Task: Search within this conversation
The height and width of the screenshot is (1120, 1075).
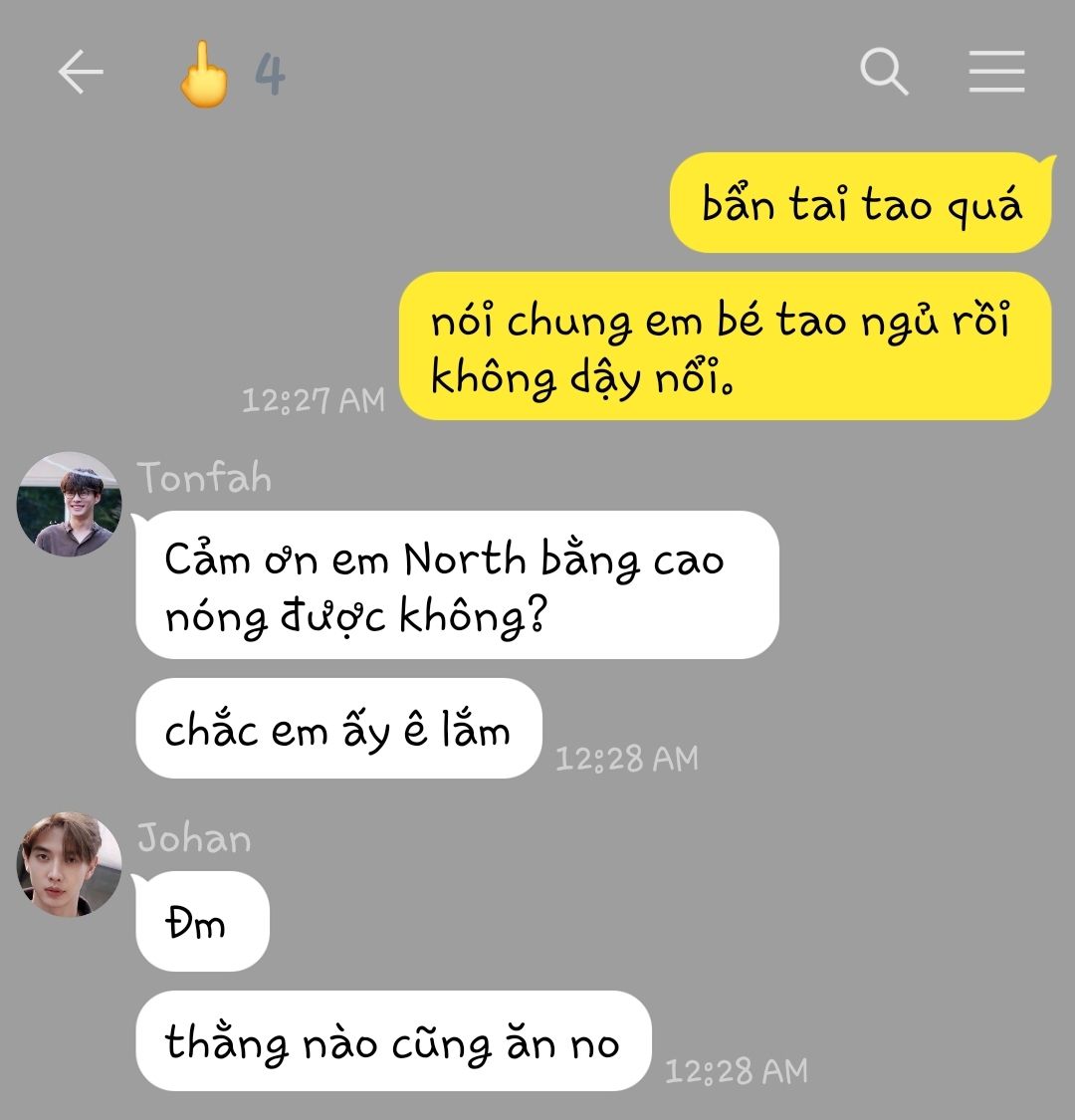Action: click(x=884, y=73)
